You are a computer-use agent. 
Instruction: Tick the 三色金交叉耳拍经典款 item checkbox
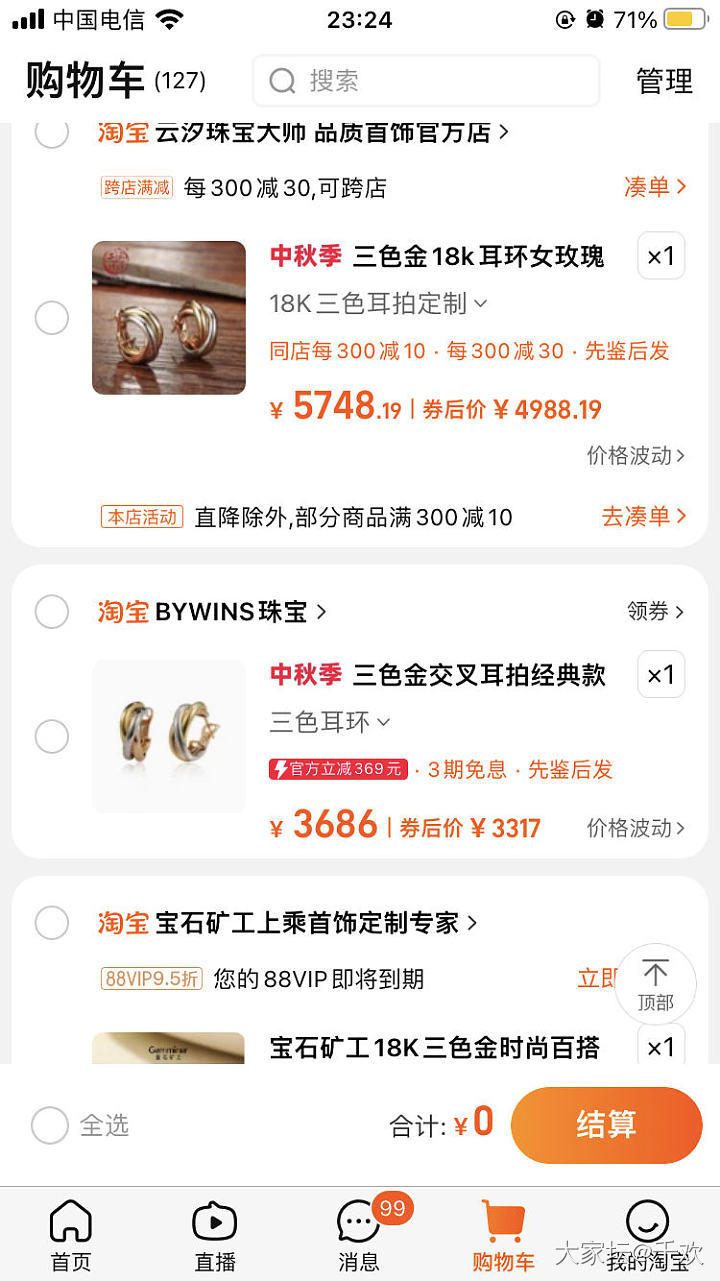(52, 737)
